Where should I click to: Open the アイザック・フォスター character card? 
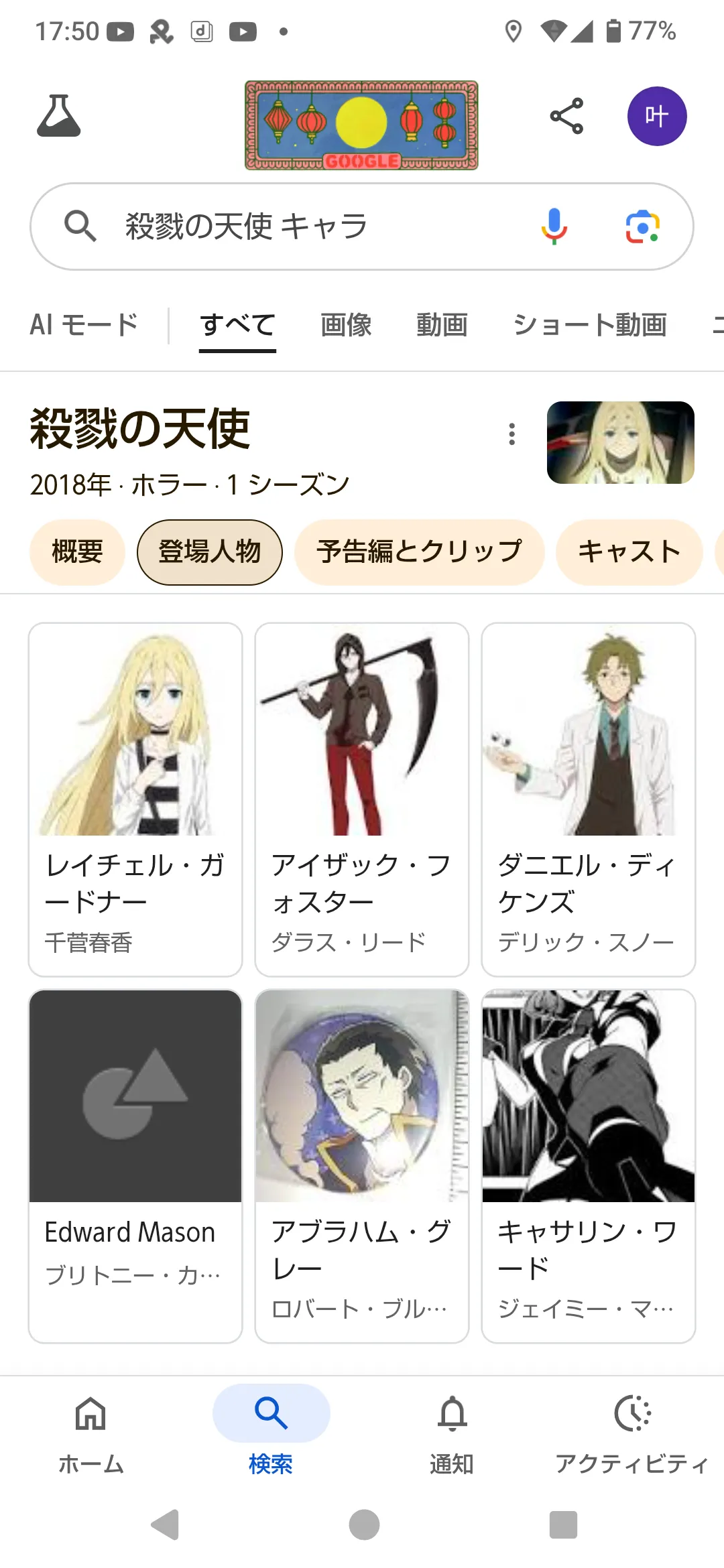click(362, 799)
